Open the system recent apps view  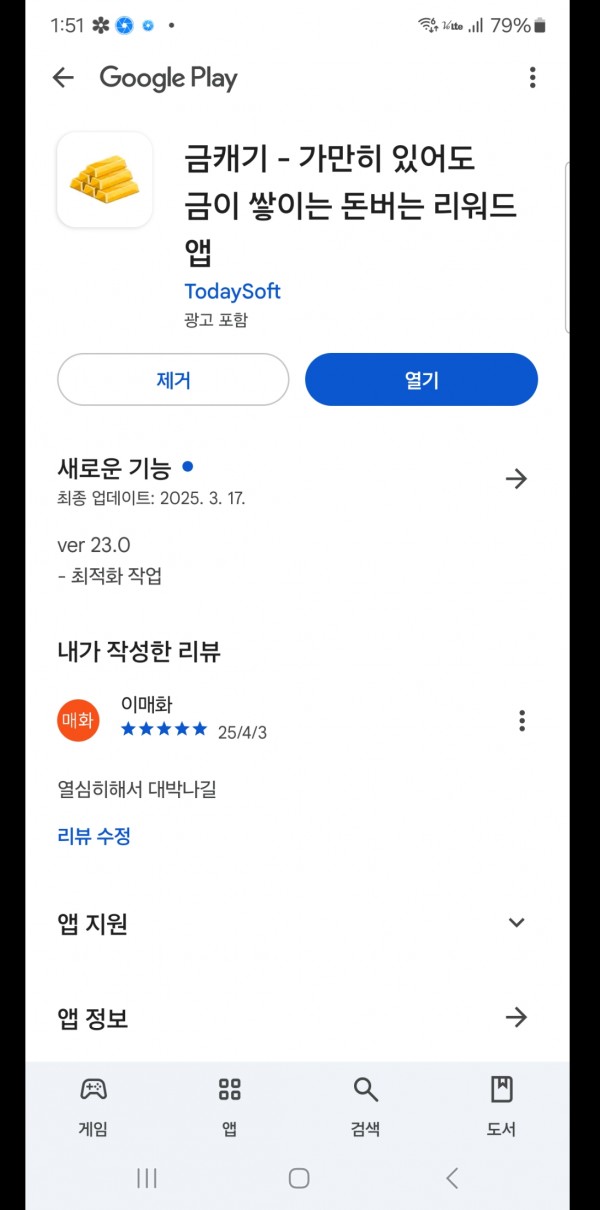click(x=147, y=1178)
